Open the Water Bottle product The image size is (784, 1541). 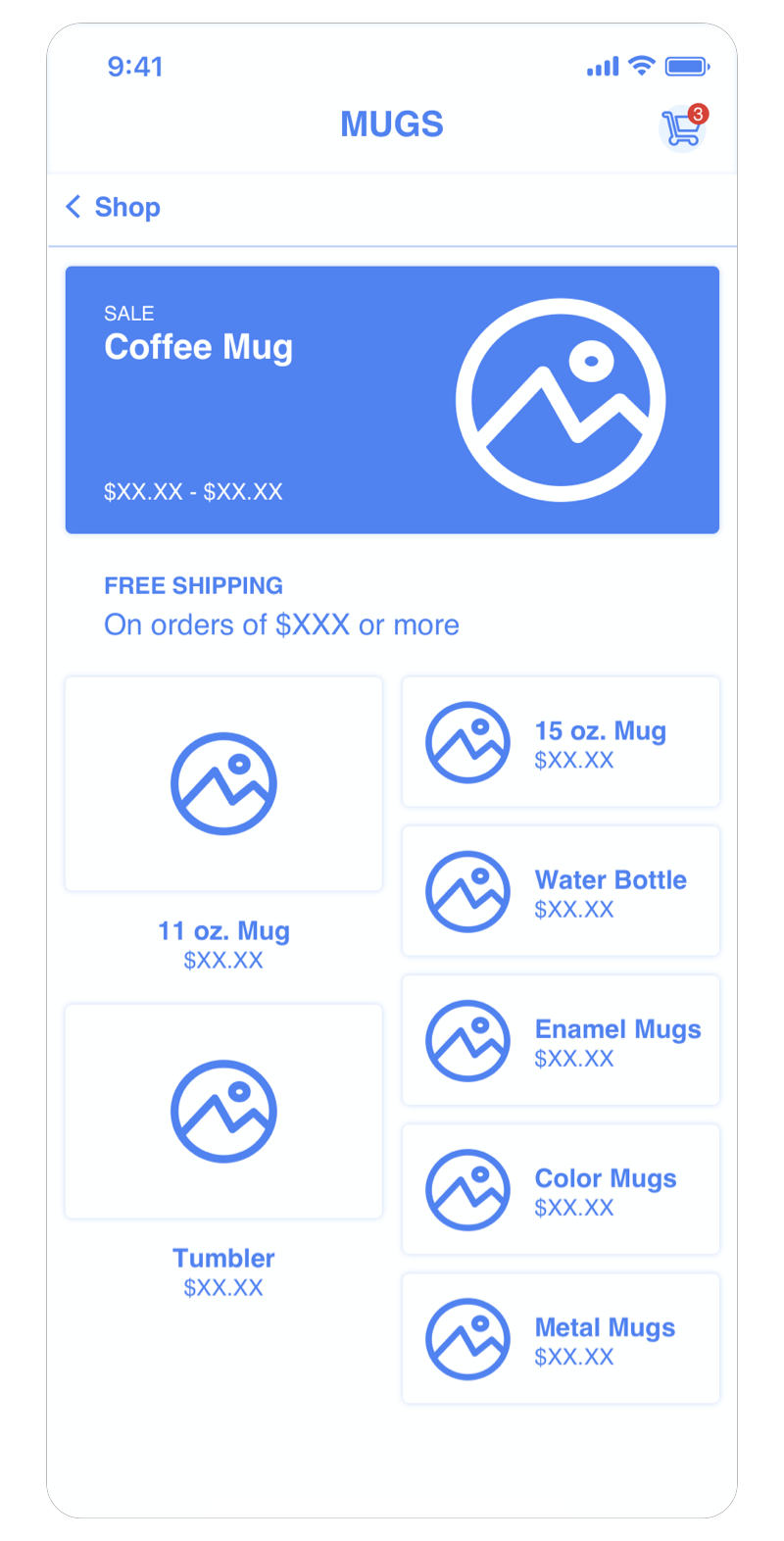pos(561,891)
